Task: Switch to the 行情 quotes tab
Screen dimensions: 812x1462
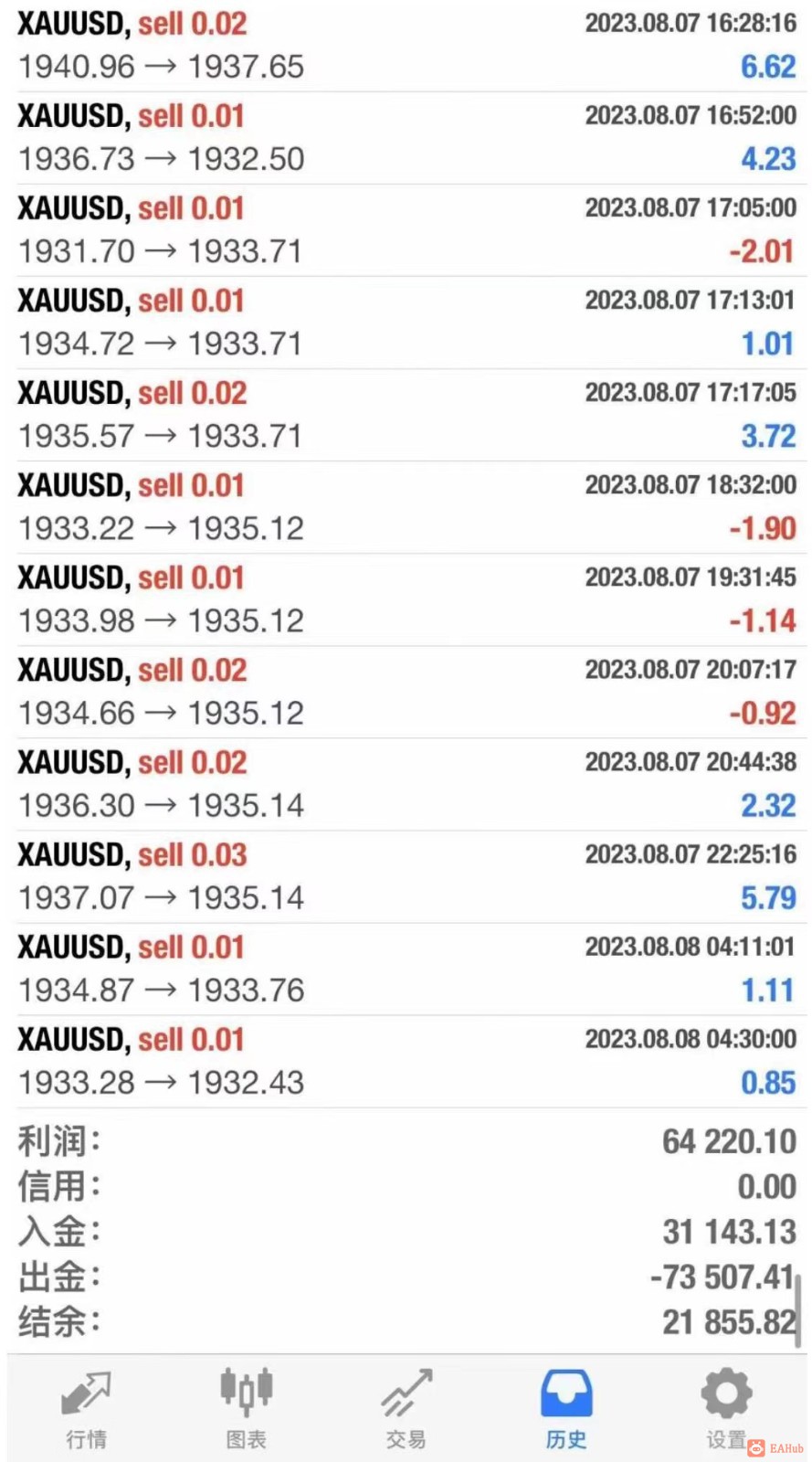Action: tap(86, 1408)
